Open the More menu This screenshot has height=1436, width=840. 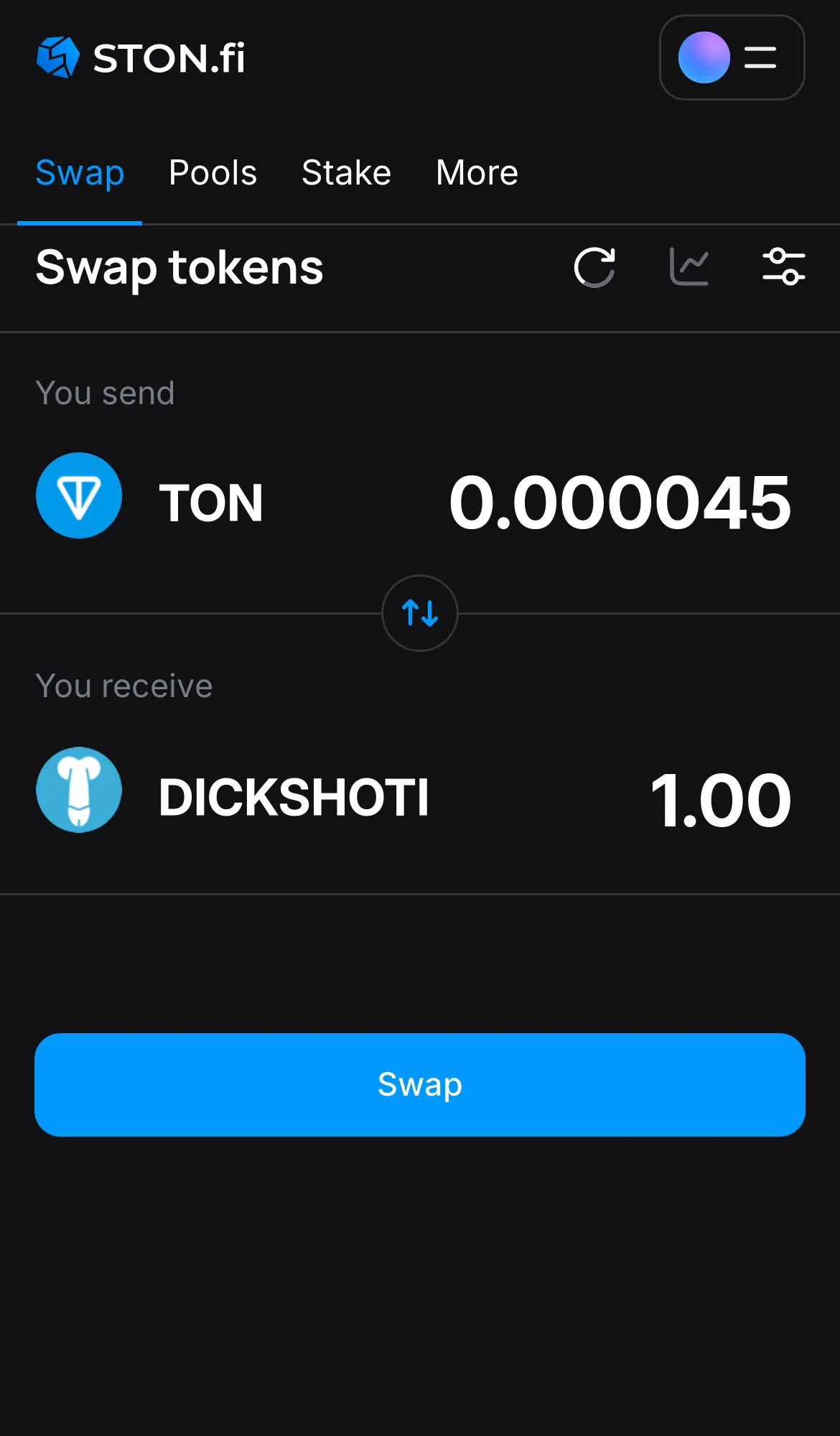pos(476,172)
